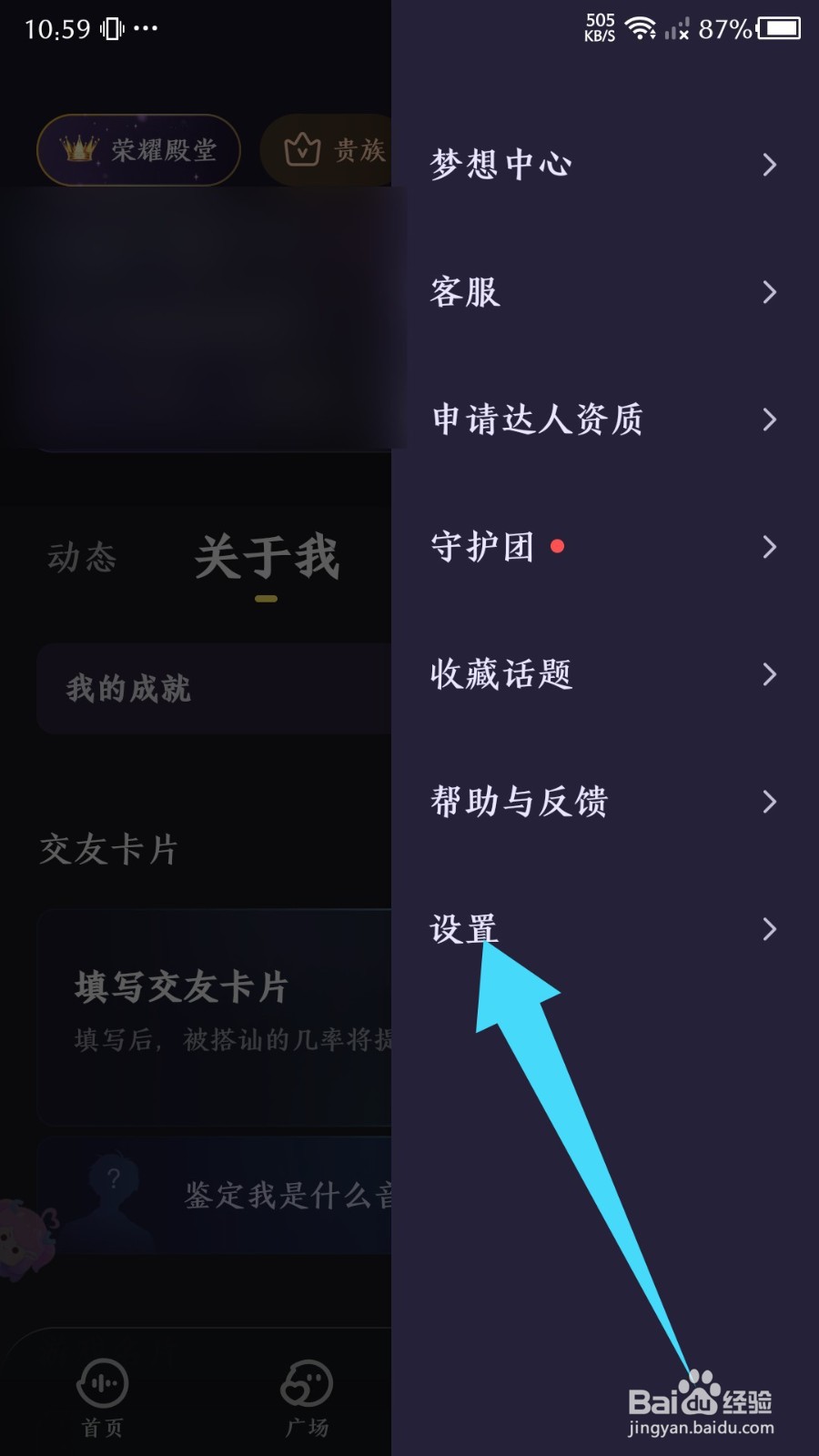The image size is (819, 1456).
Task: Open 客服 using its right arrow
Action: point(769,293)
